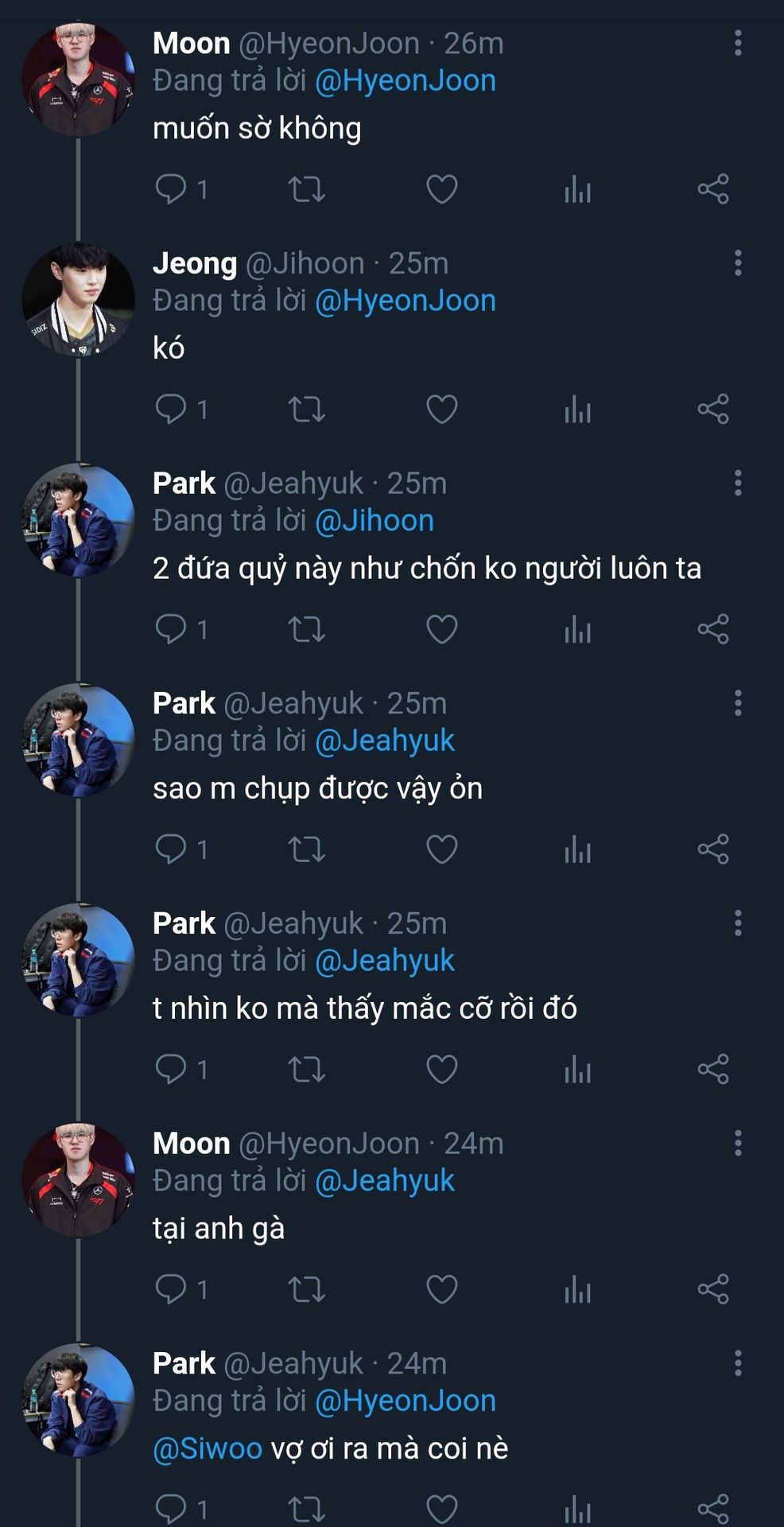Open @Jeahyuk link in Moon's "tại anh gà" reply
The width and height of the screenshot is (784, 1527).
tap(385, 1181)
